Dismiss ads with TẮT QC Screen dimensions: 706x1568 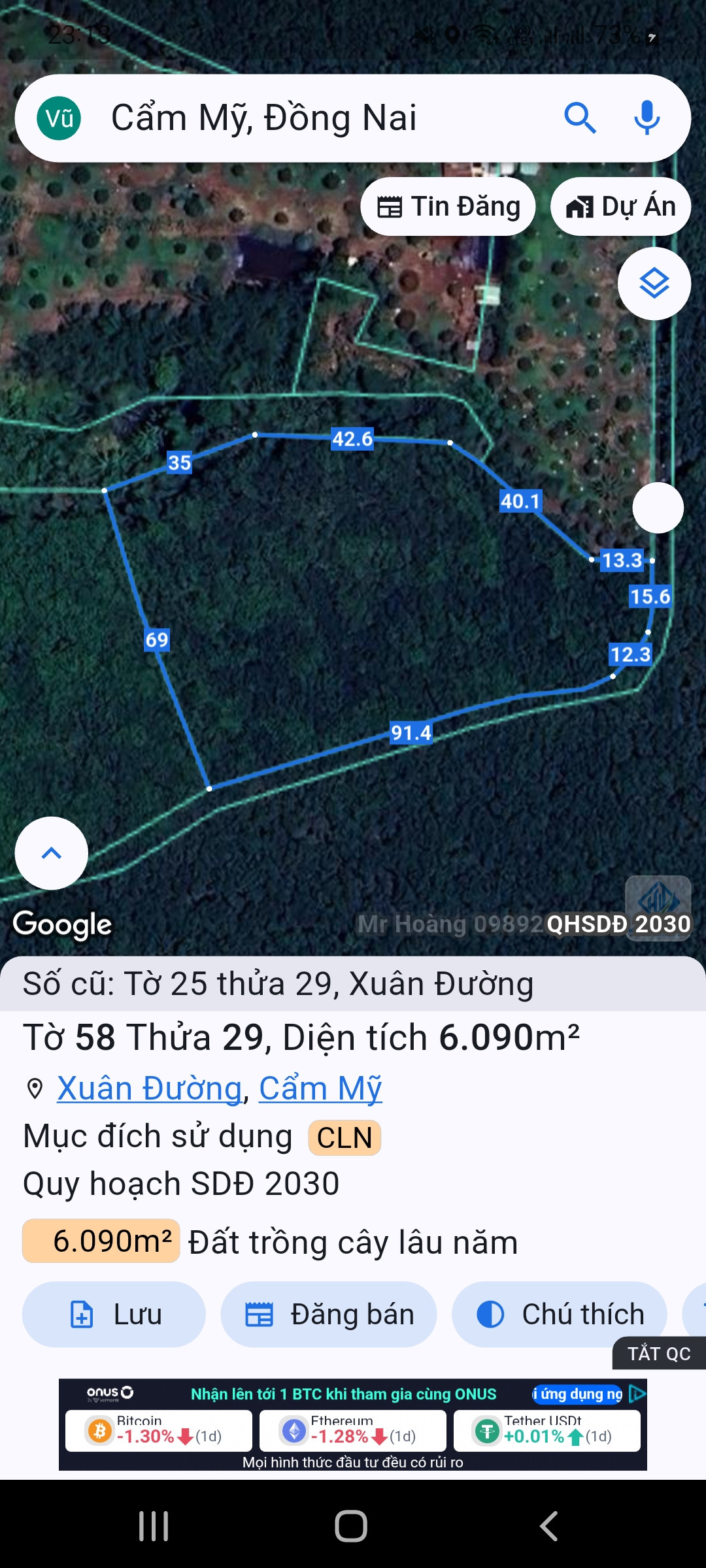point(659,1354)
